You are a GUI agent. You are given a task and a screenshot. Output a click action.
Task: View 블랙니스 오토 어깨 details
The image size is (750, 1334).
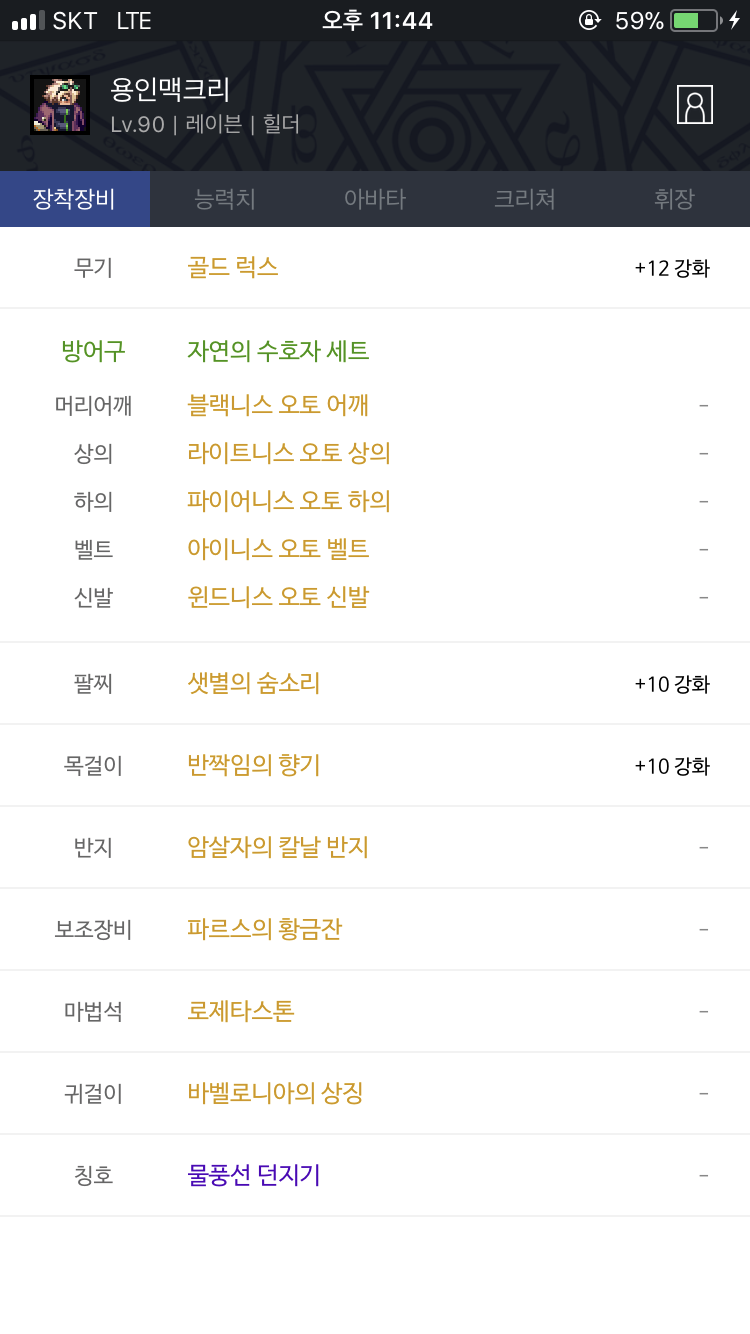[x=278, y=405]
